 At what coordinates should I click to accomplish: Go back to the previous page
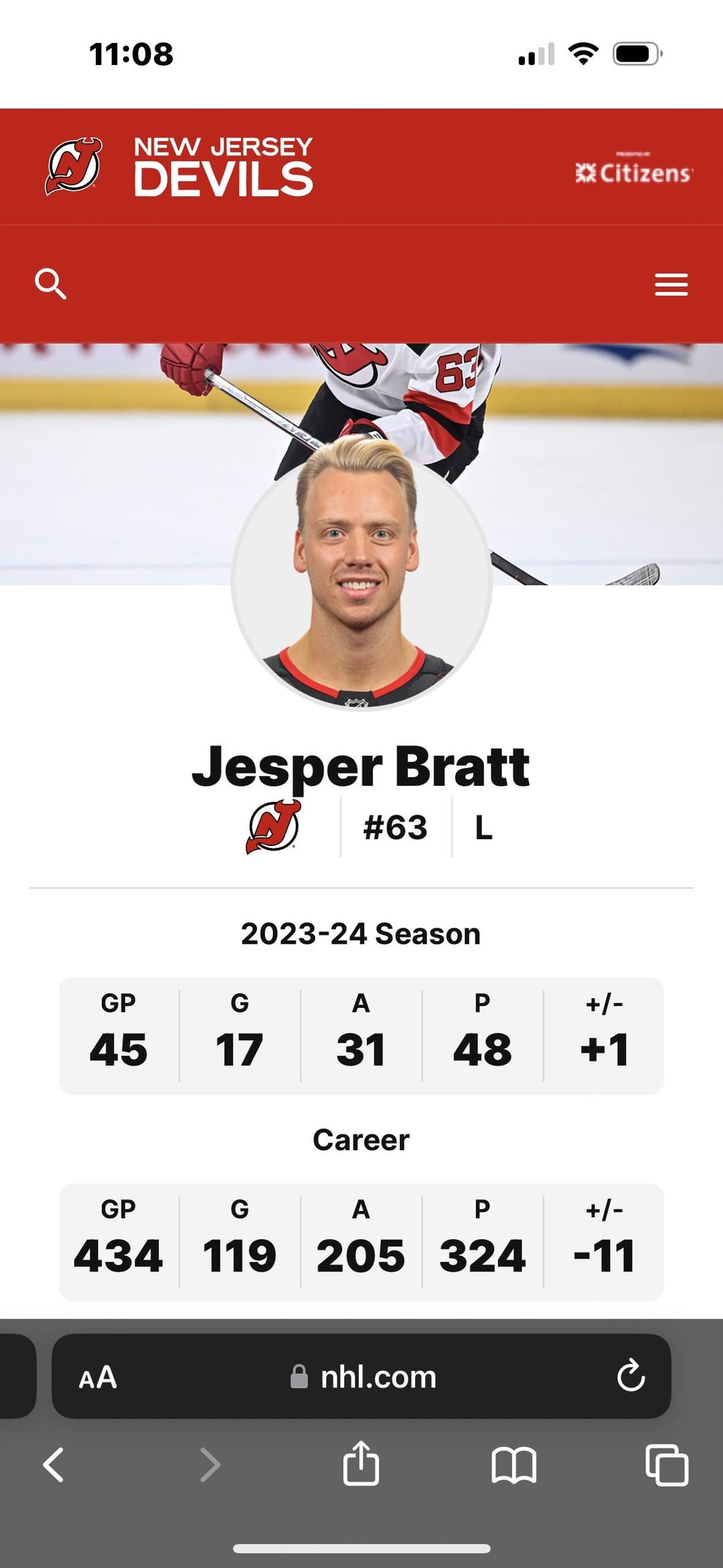coord(54,1465)
